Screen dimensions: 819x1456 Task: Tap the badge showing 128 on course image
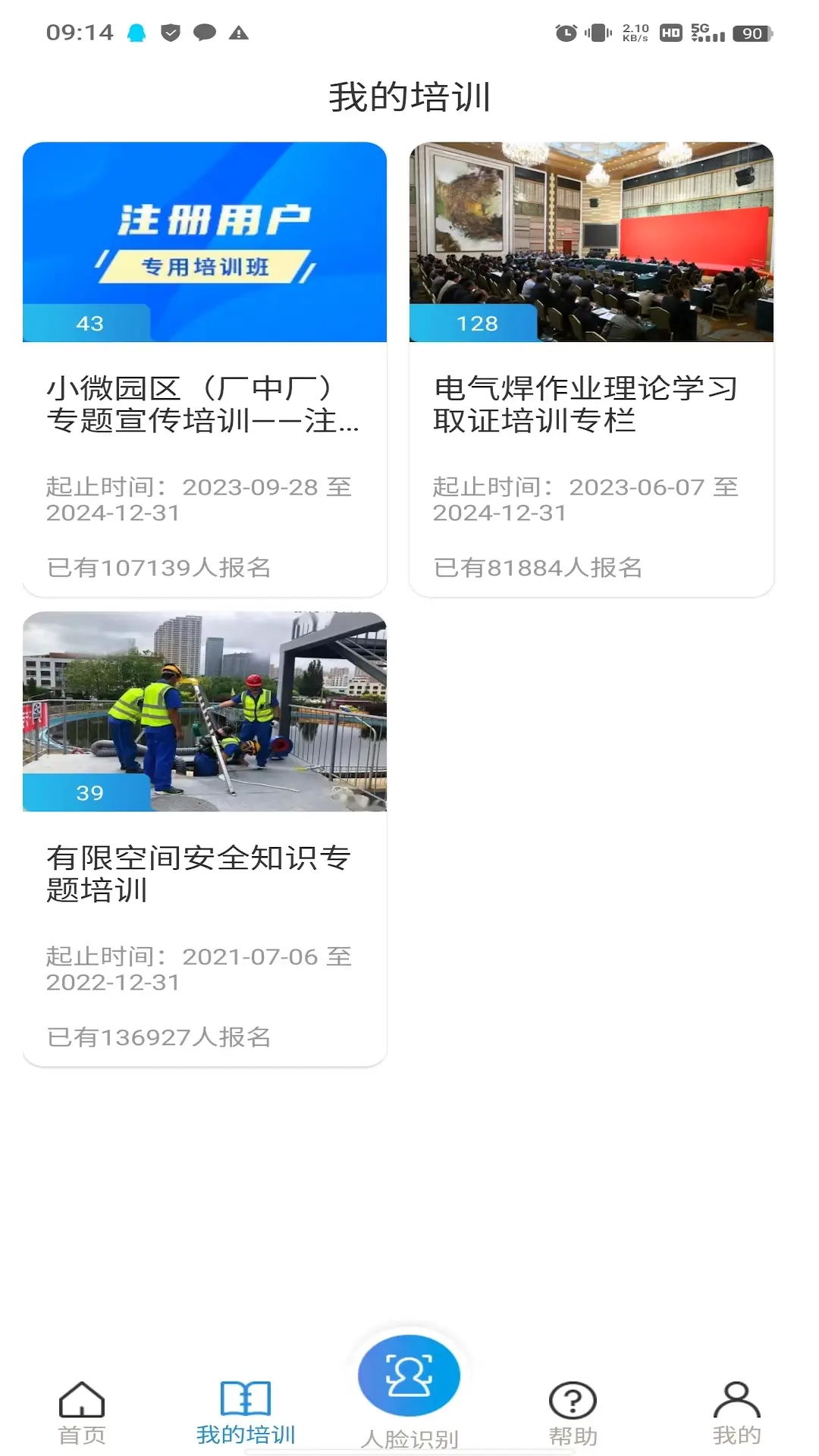(x=478, y=323)
